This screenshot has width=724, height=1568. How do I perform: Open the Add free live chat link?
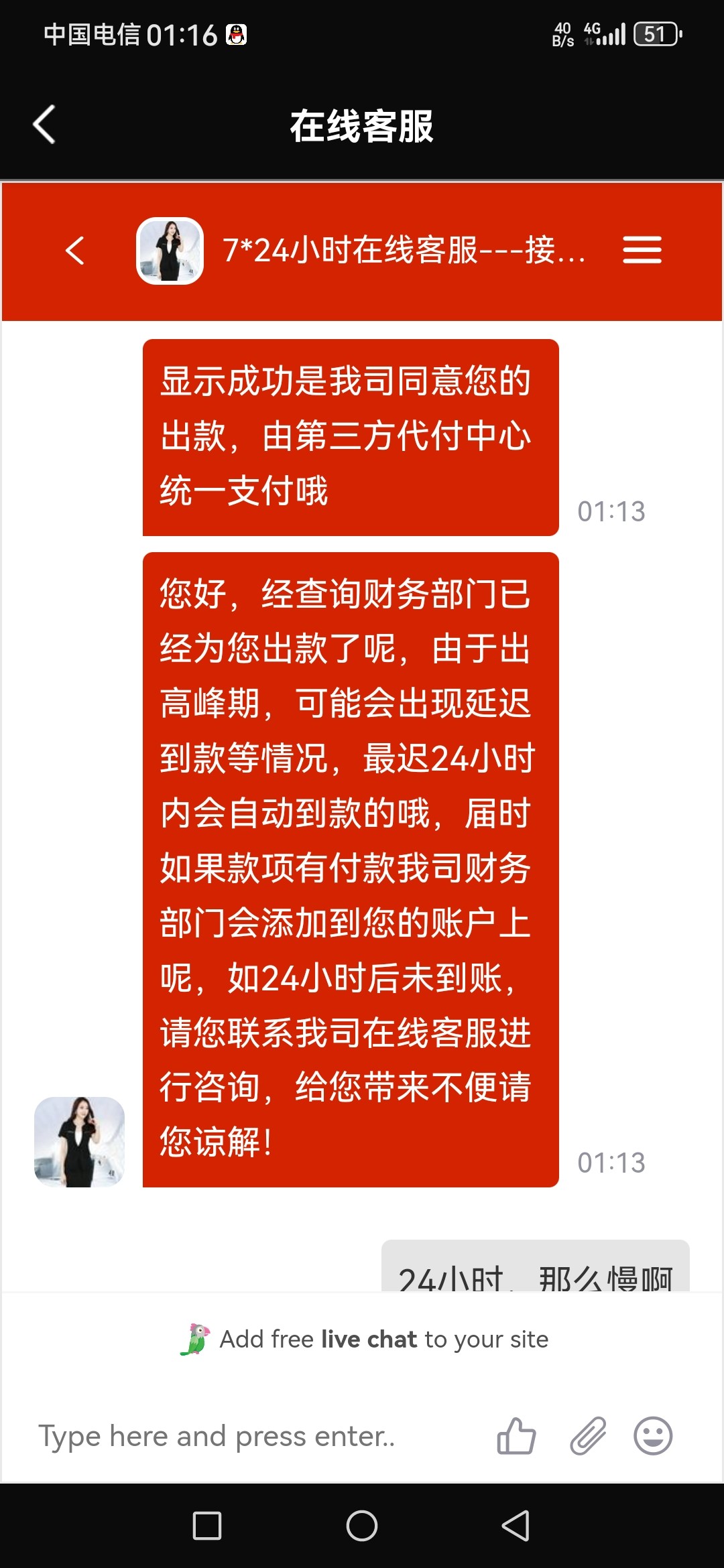pyautogui.click(x=383, y=1338)
